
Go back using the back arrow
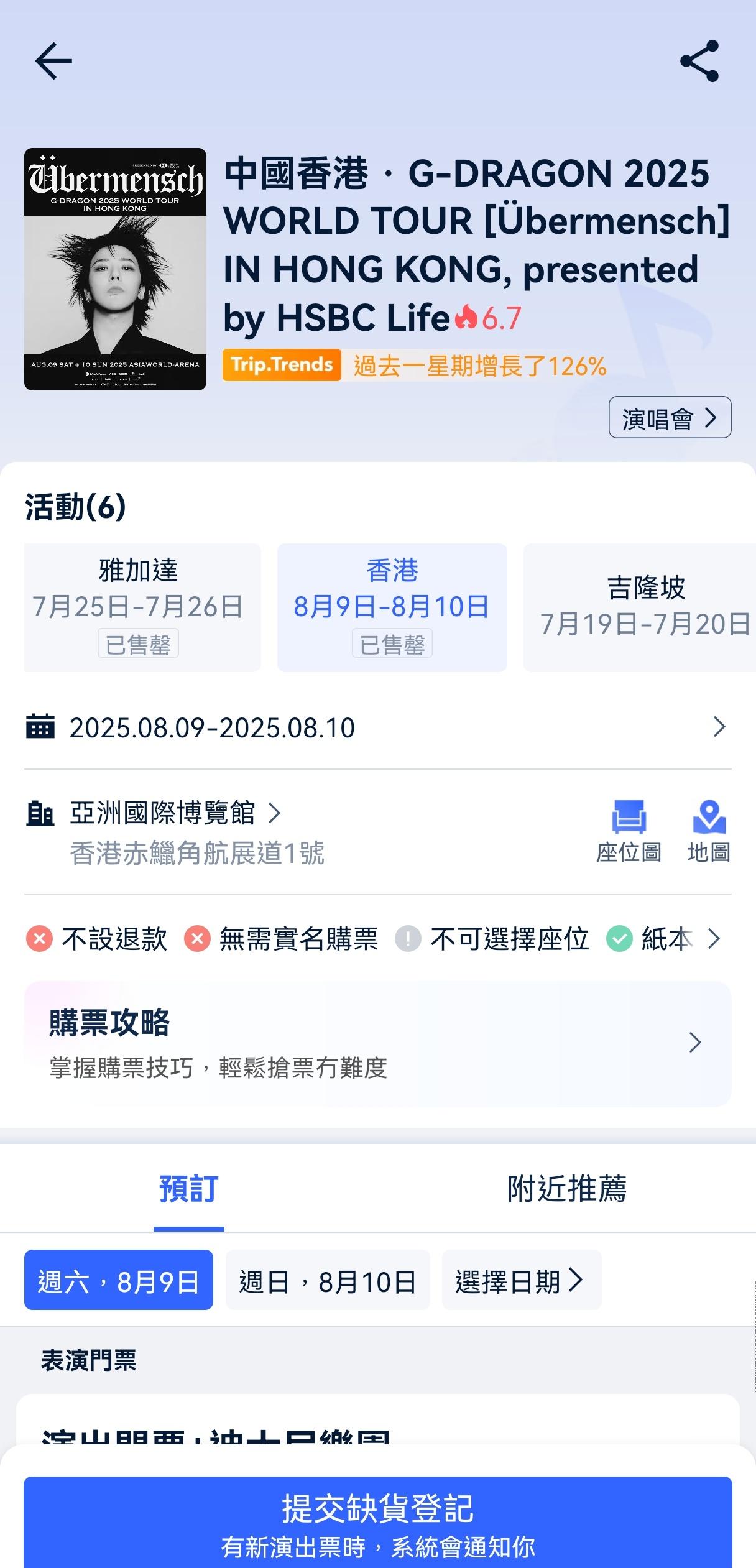click(x=53, y=61)
